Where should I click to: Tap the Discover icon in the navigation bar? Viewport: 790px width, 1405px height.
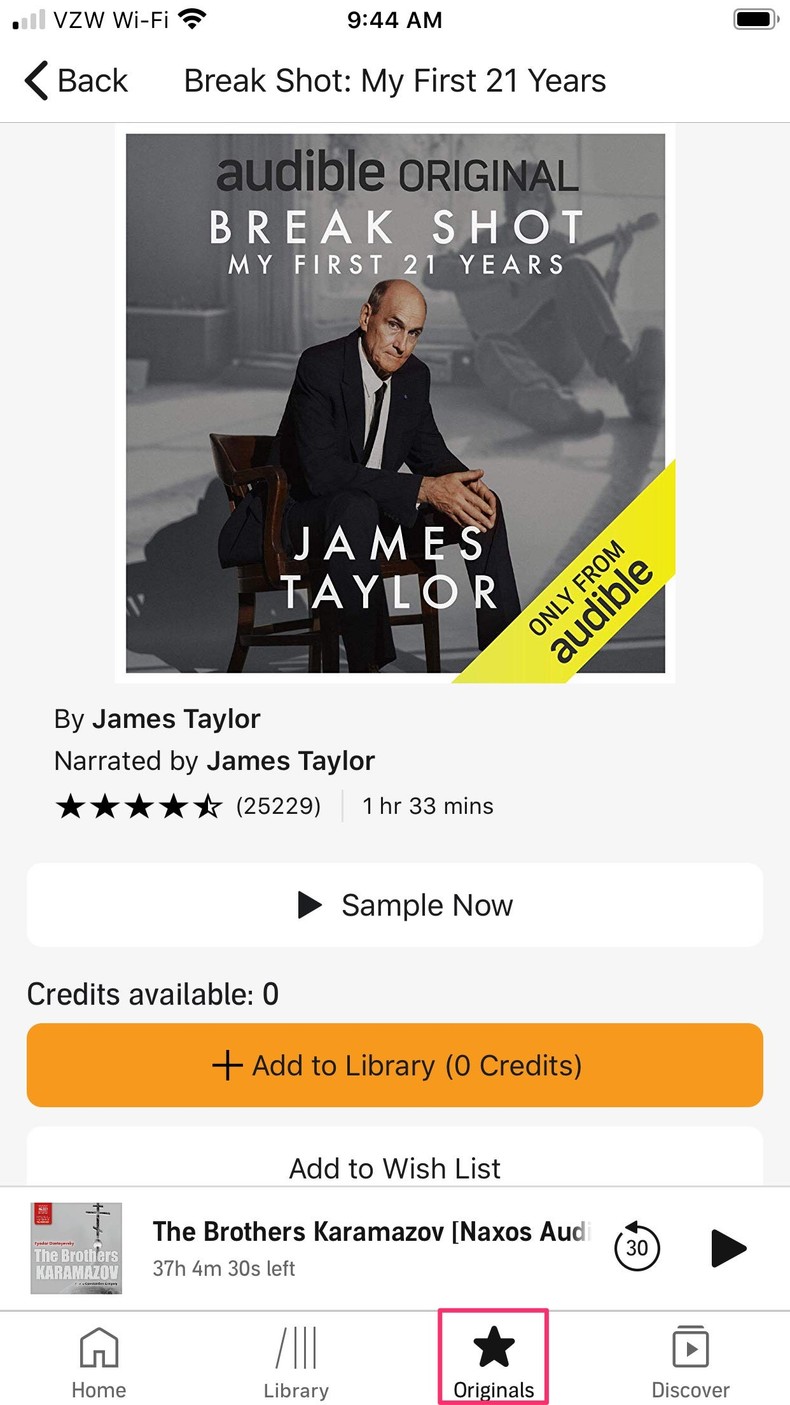pyautogui.click(x=691, y=1348)
